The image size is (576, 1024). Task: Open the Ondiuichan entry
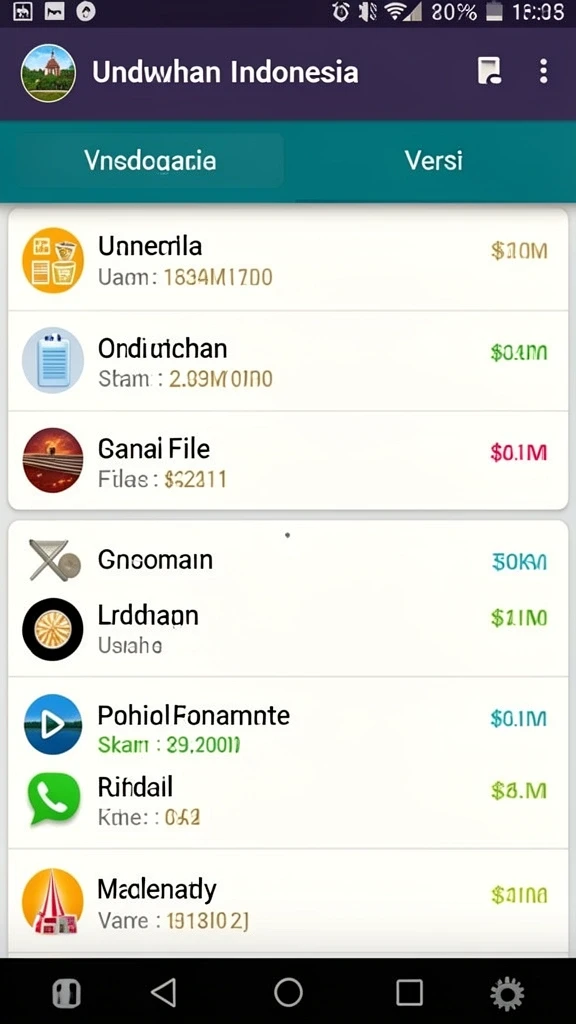pyautogui.click(x=288, y=361)
